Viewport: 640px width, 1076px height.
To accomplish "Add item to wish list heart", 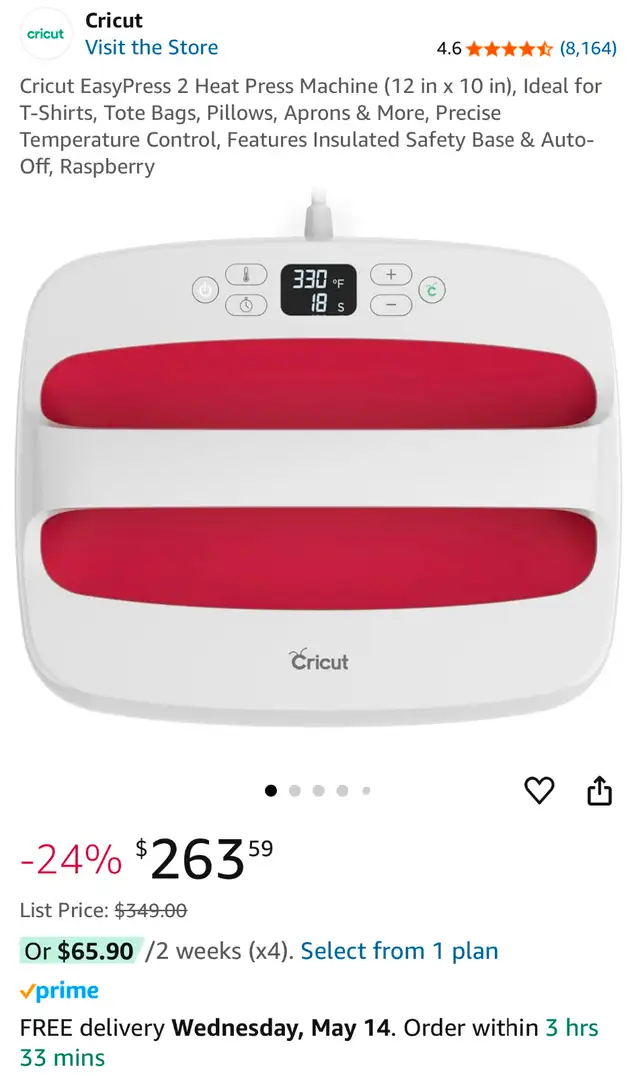I will tap(539, 791).
